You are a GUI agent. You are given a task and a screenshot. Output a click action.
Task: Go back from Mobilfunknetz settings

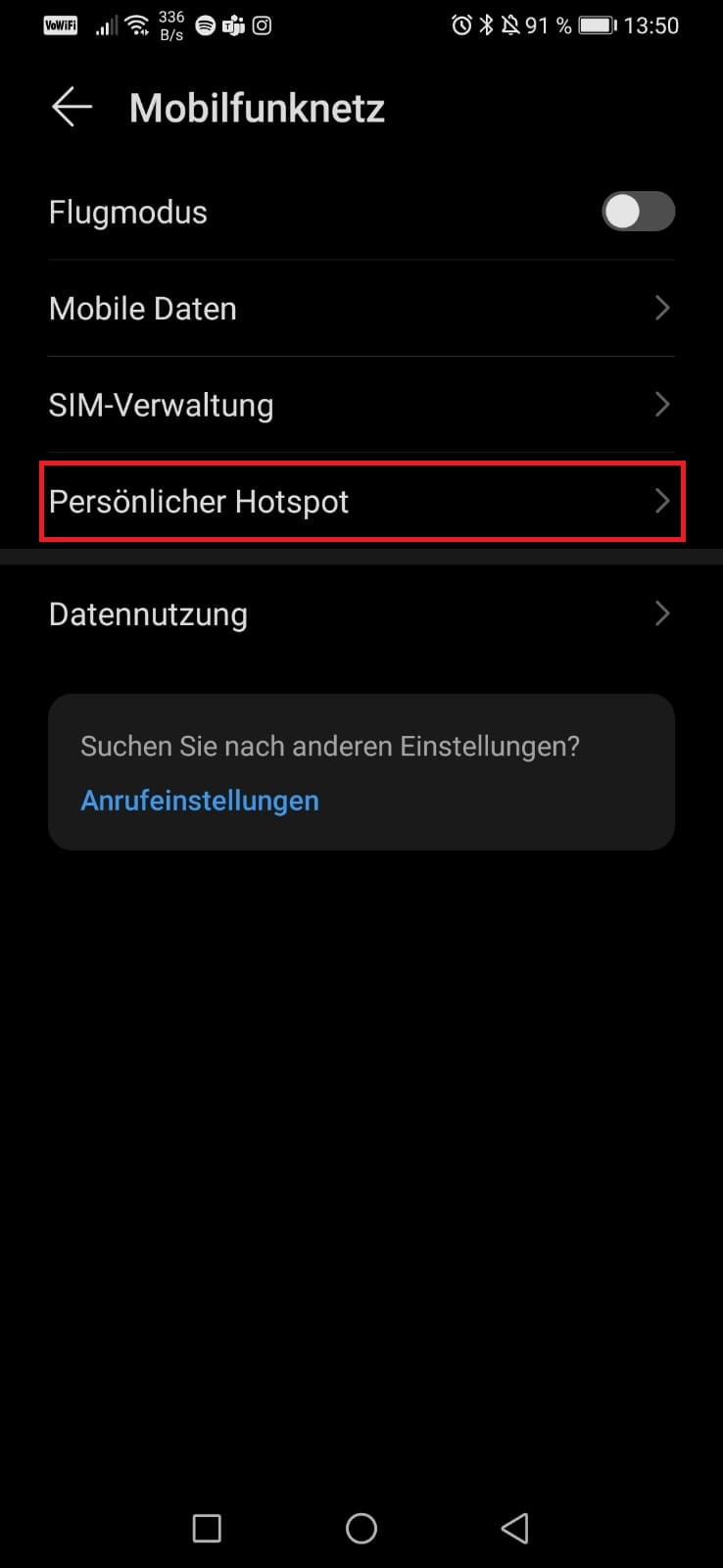(x=72, y=107)
